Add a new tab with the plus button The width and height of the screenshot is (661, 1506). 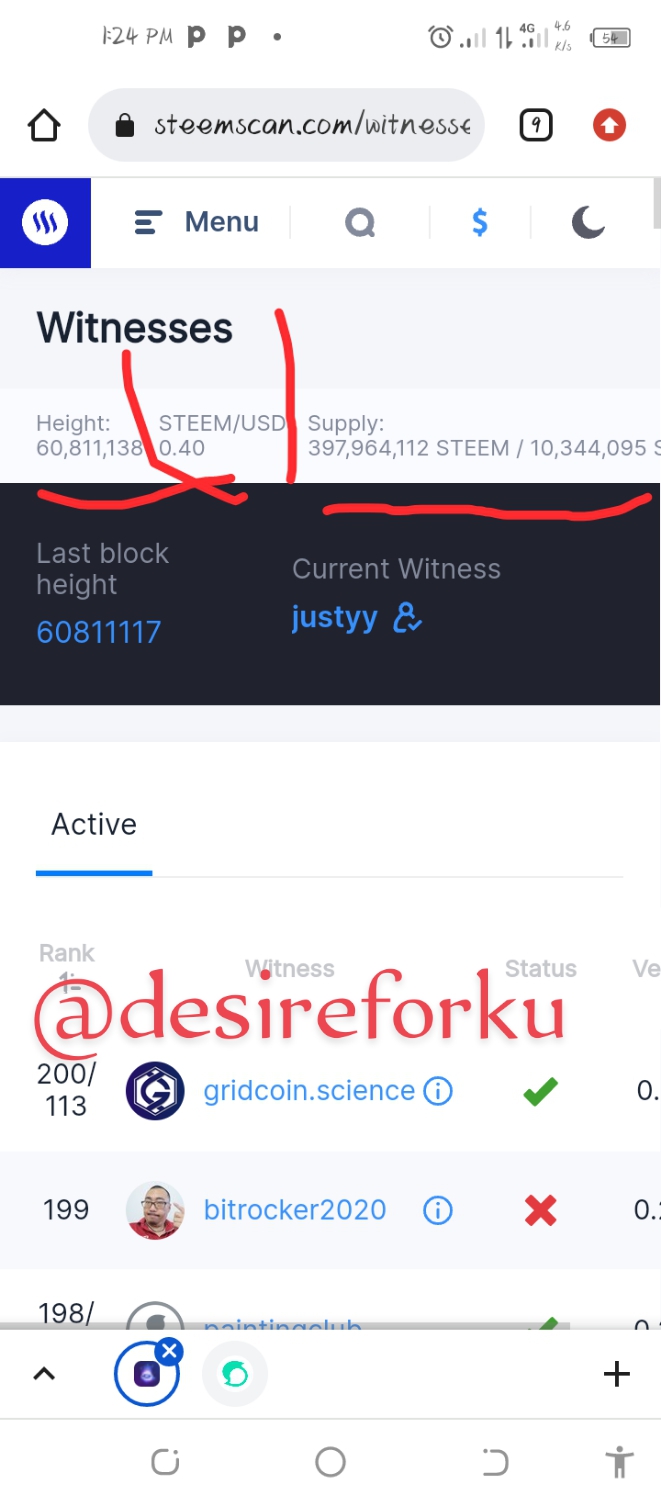tap(617, 1374)
